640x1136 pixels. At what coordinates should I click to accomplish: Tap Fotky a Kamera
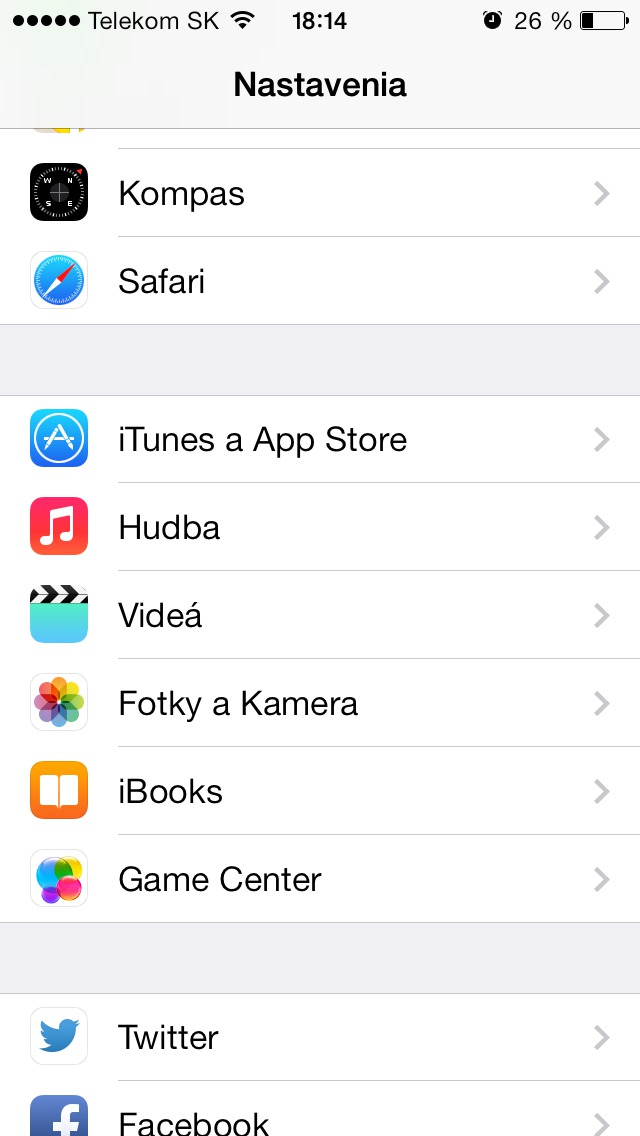[320, 703]
